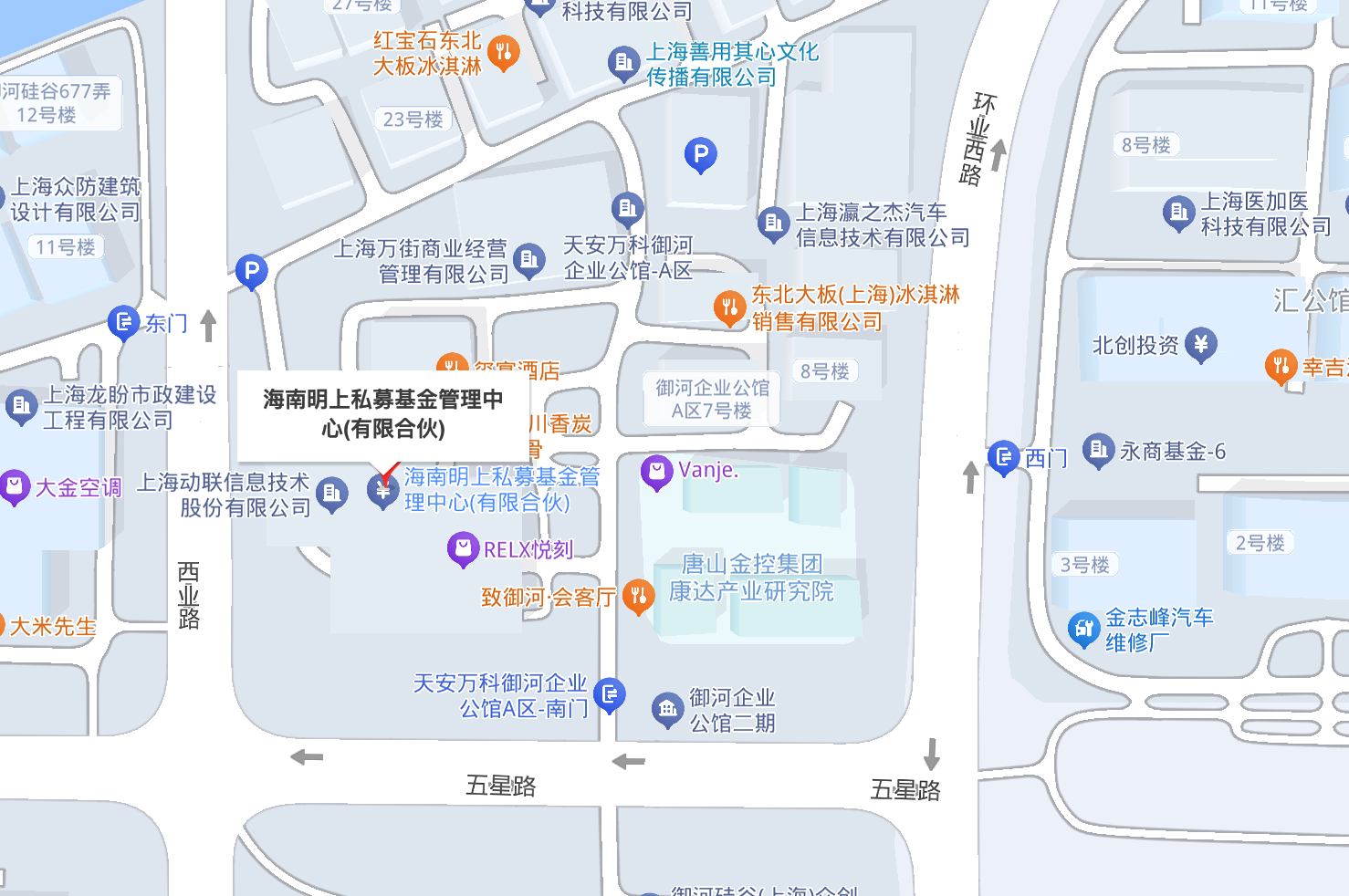Tap the 天安万科御河企业公馆A区-南门 marker
This screenshot has height=896, width=1349.
pos(609,695)
